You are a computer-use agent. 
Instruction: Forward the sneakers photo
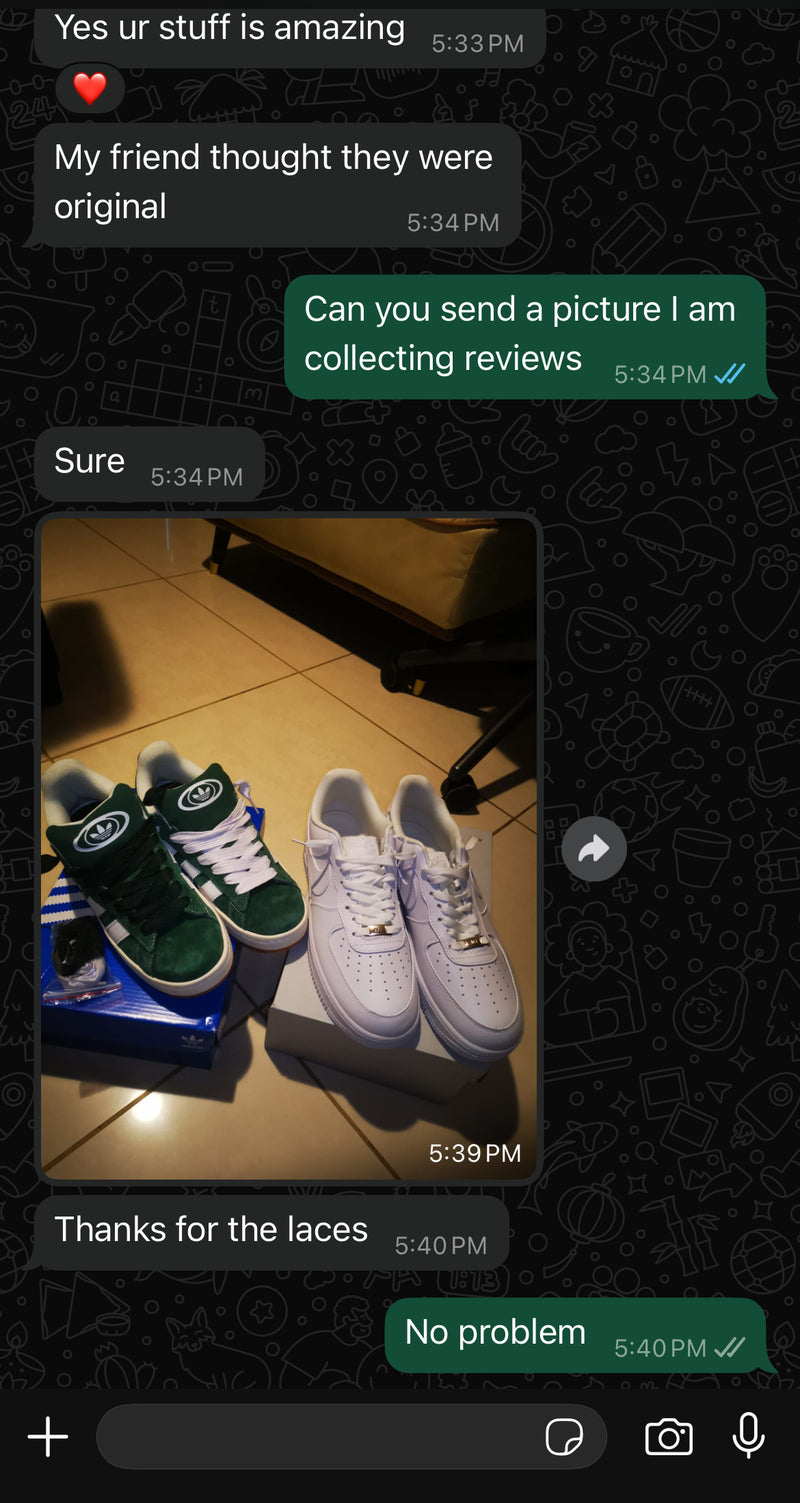point(594,850)
